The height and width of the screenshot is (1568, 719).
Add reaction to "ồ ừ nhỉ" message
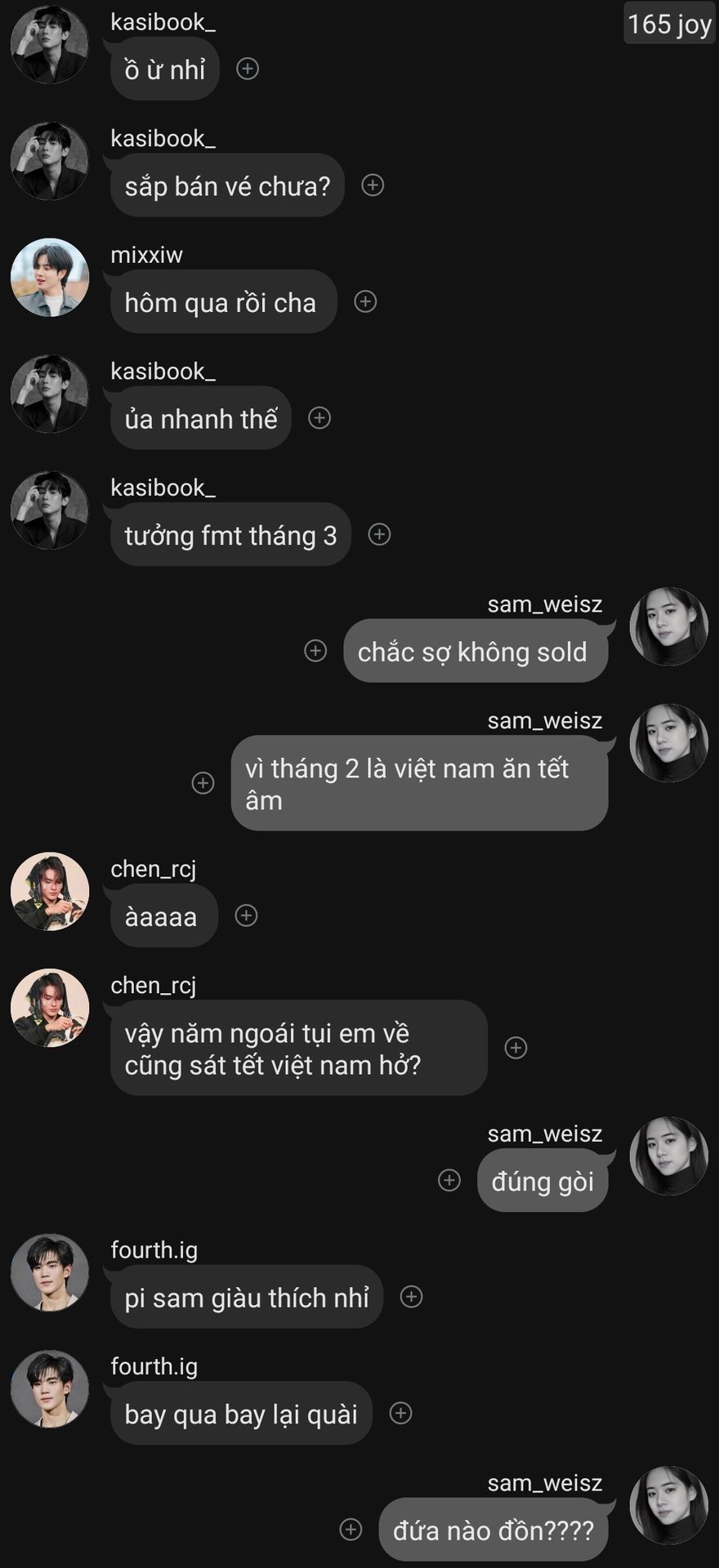point(248,69)
